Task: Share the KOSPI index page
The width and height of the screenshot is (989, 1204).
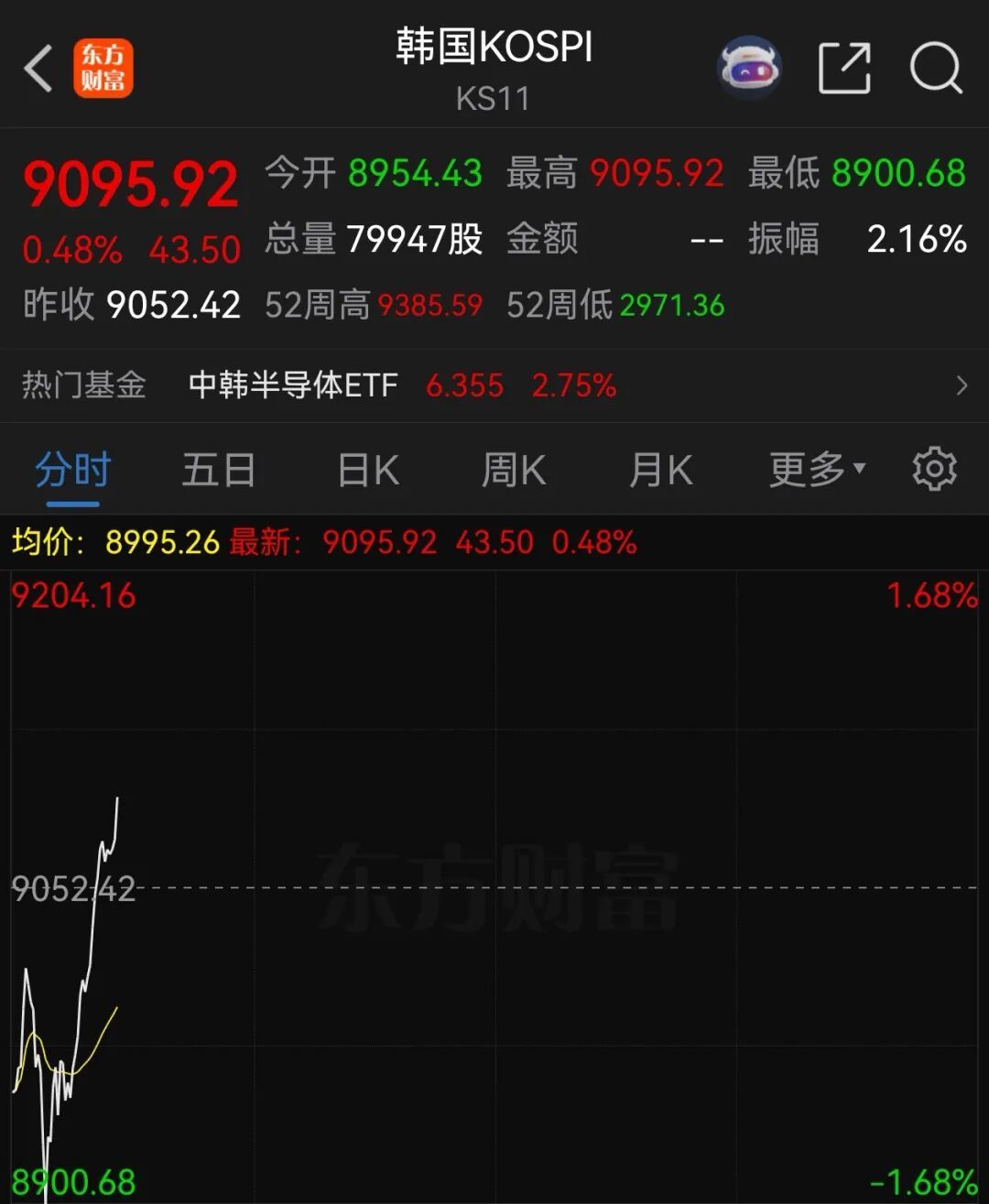Action: click(x=843, y=67)
